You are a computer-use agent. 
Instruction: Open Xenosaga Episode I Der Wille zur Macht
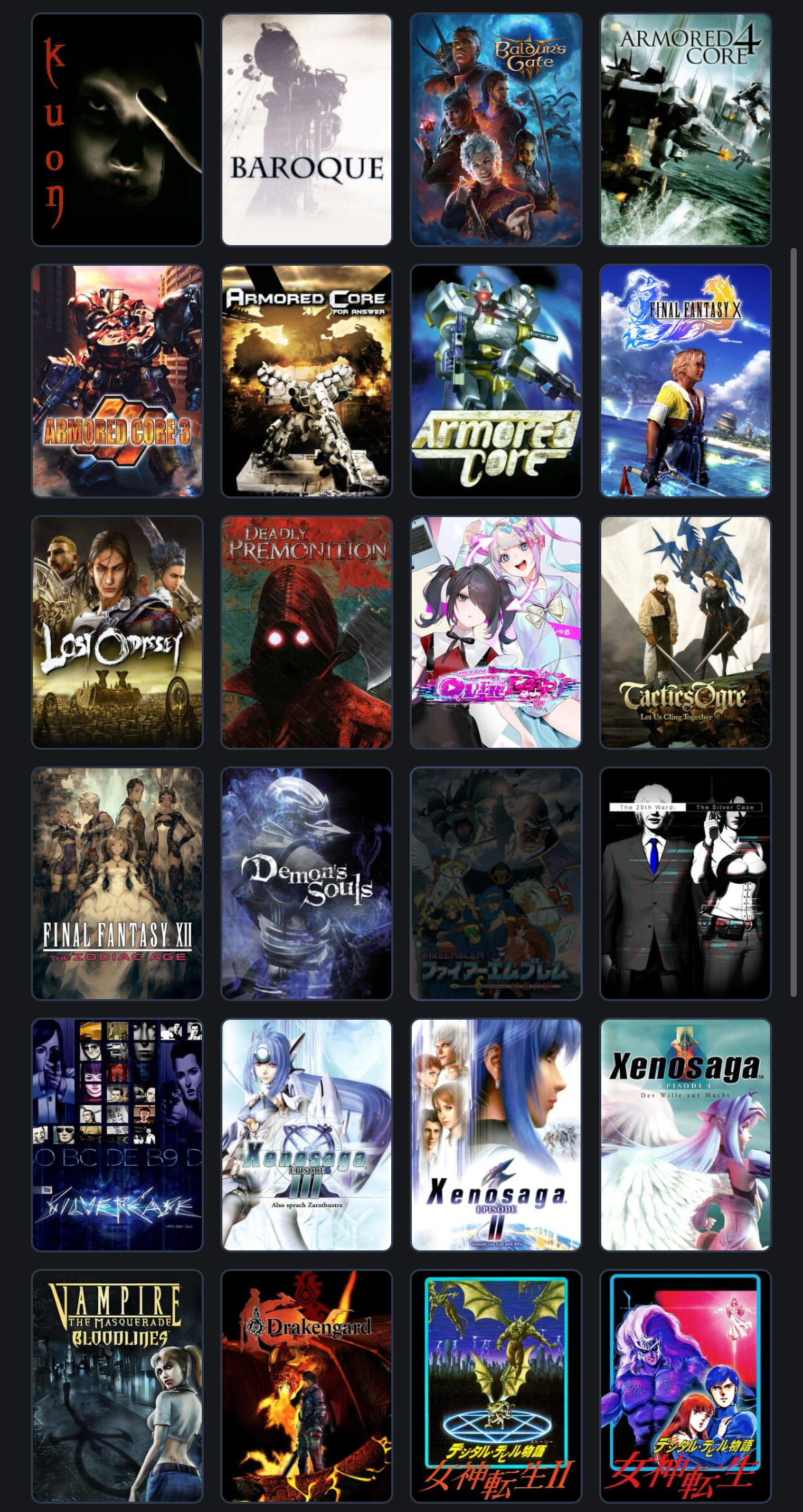686,1135
